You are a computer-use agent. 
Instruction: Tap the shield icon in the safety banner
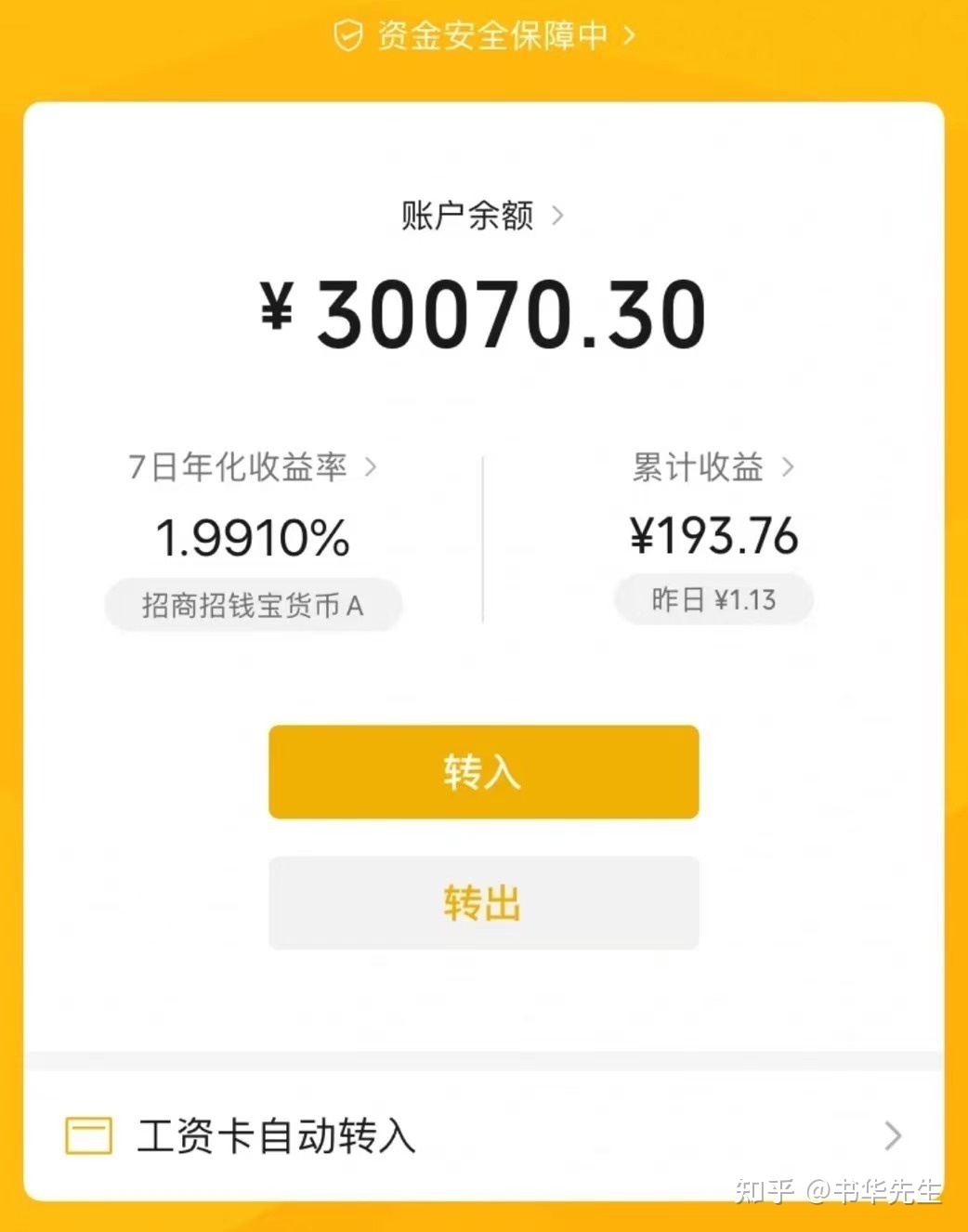pos(347,33)
